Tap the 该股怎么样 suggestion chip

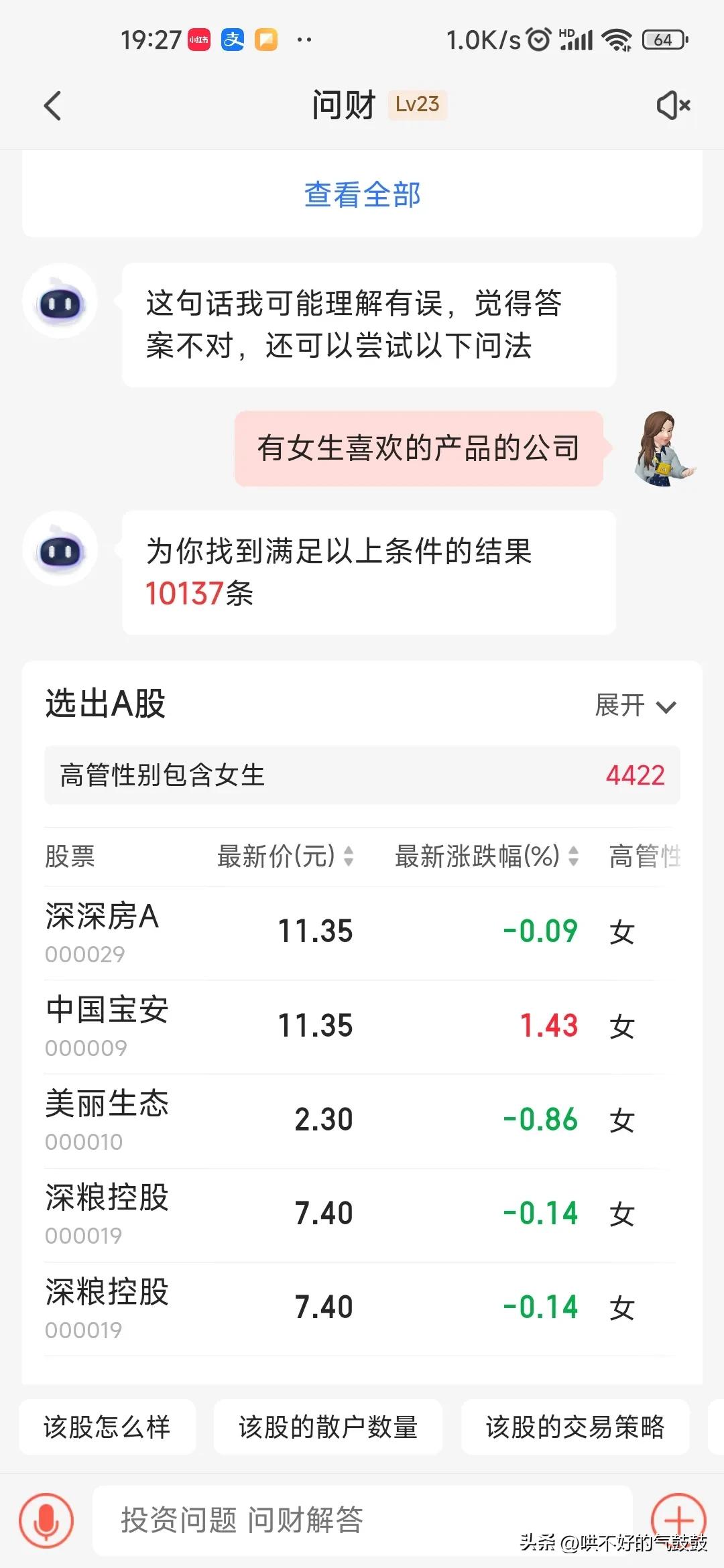[107, 1427]
